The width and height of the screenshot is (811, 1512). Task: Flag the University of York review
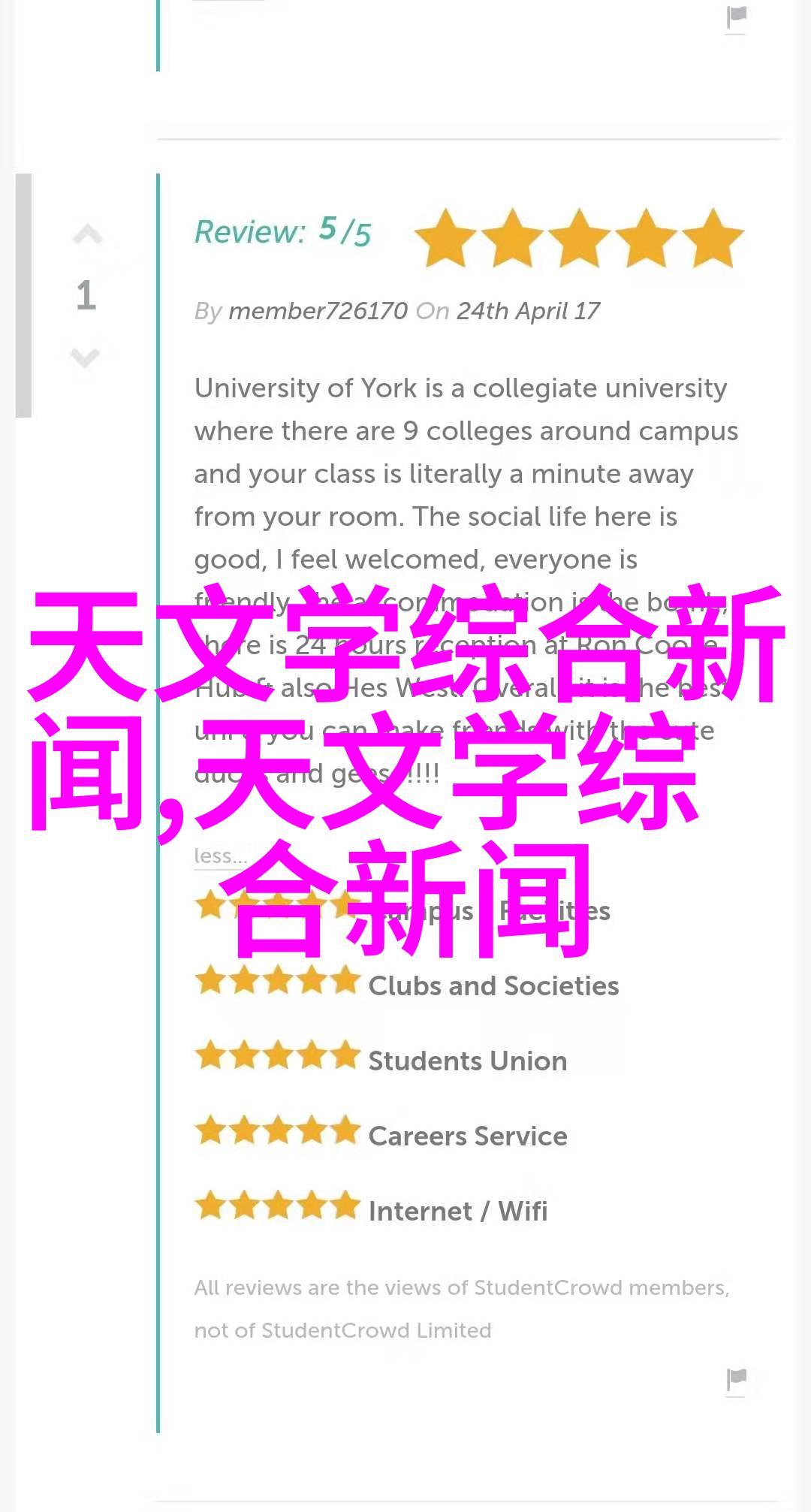click(x=736, y=1379)
